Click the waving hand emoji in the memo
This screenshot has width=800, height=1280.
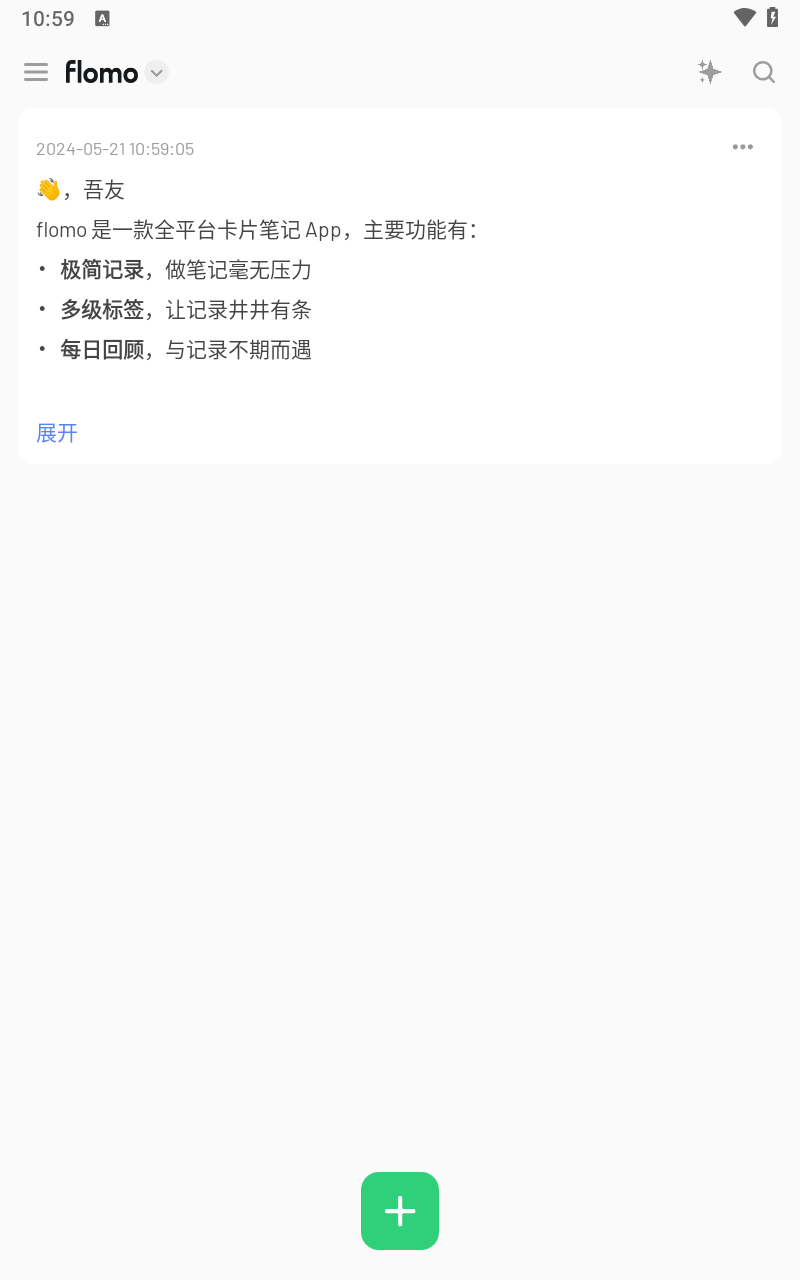click(47, 189)
